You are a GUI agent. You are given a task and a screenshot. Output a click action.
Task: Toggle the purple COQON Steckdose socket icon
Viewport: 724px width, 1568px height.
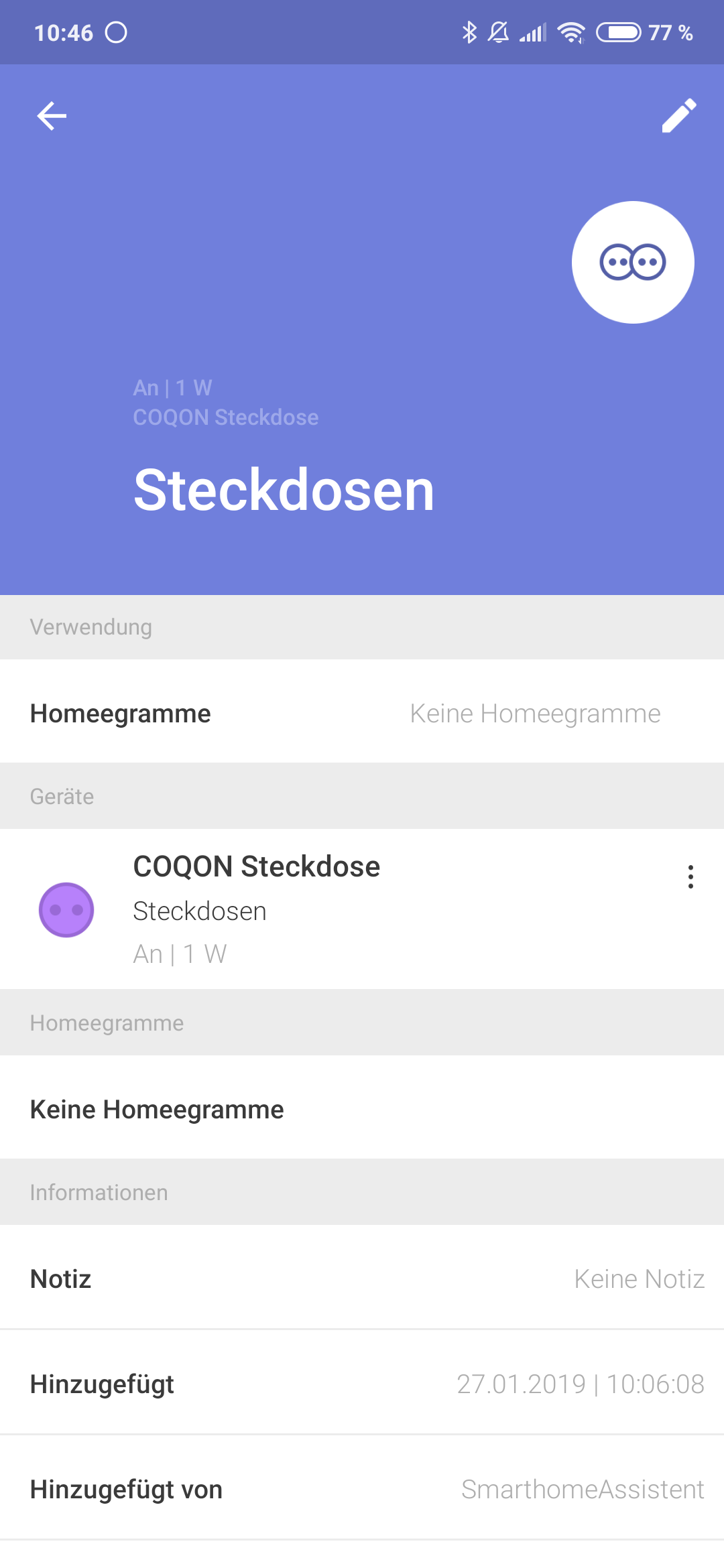coord(66,909)
